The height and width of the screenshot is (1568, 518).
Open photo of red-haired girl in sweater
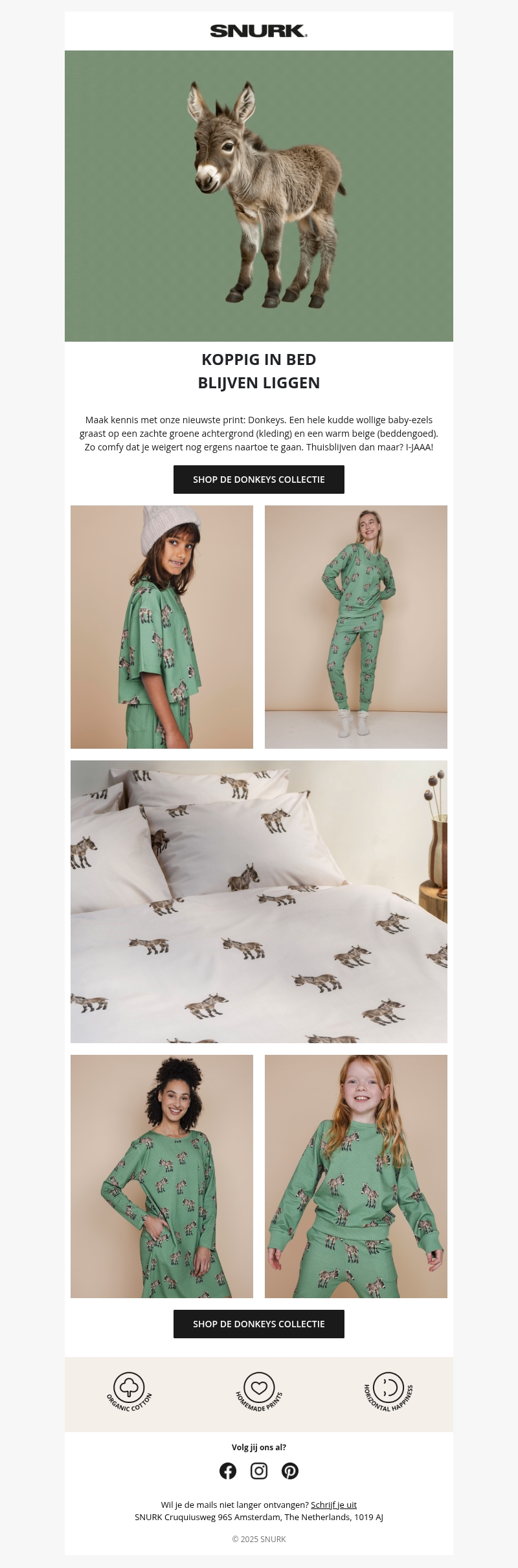356,1176
